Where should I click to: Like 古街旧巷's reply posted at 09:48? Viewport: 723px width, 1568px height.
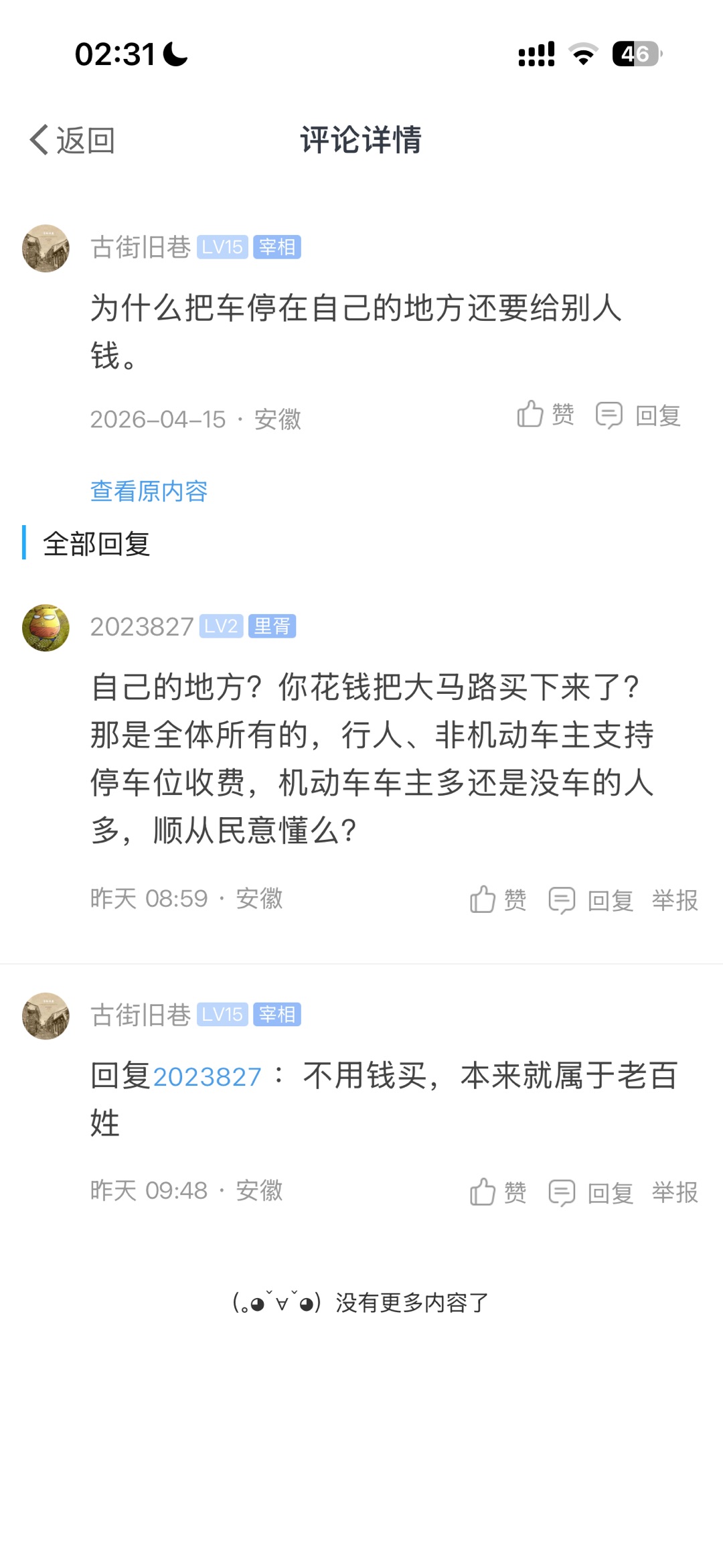point(498,1192)
